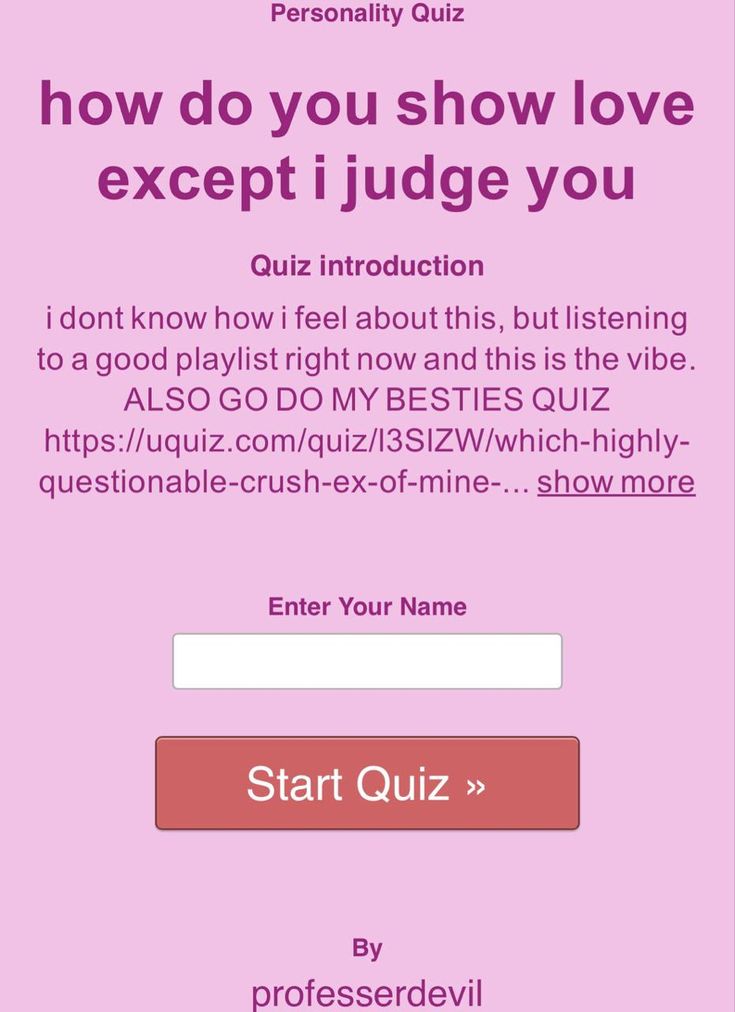Click the Start Quiz button
This screenshot has height=1012, width=735.
pyautogui.click(x=367, y=785)
